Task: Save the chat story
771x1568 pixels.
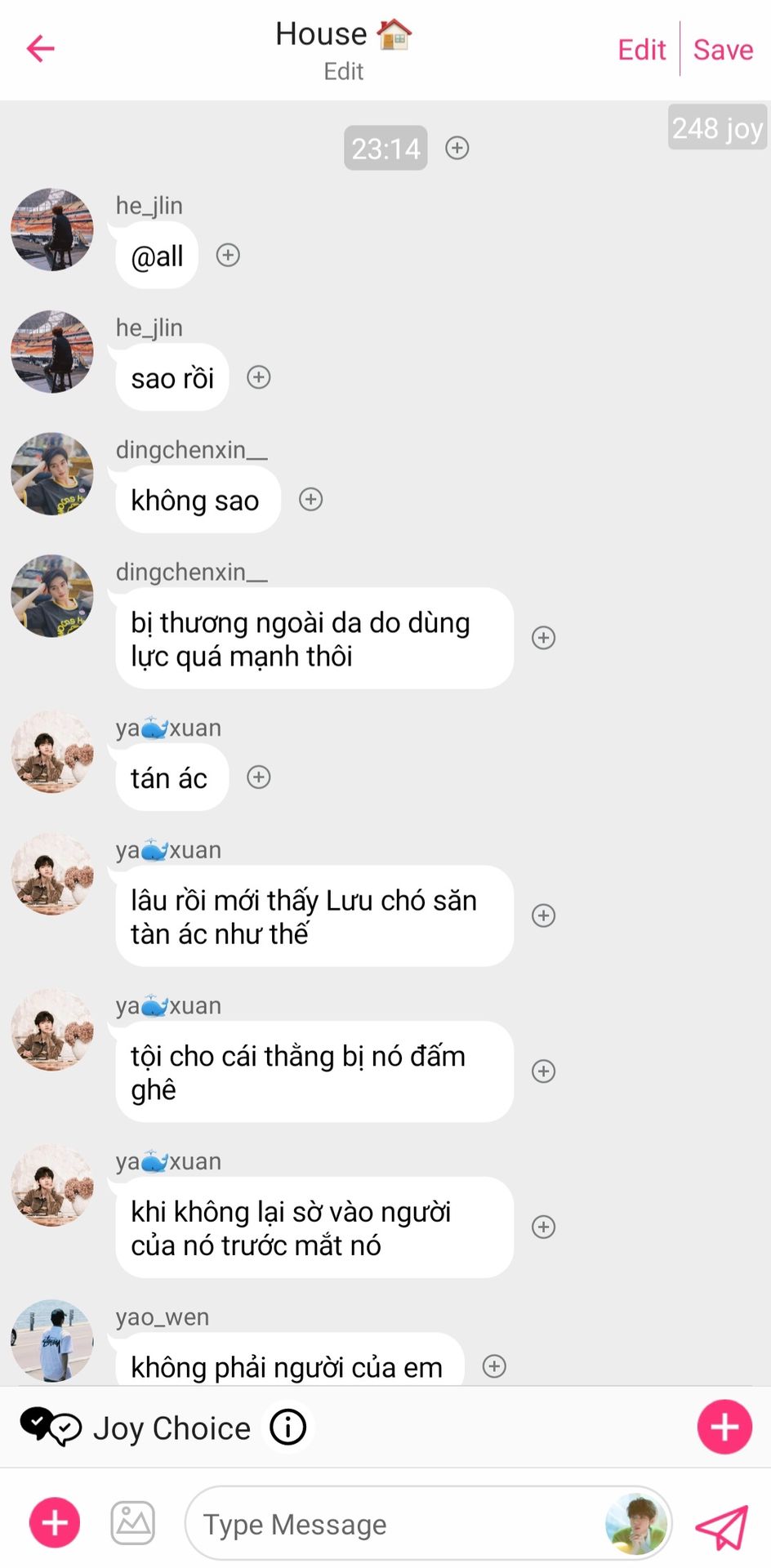Action: coord(723,50)
